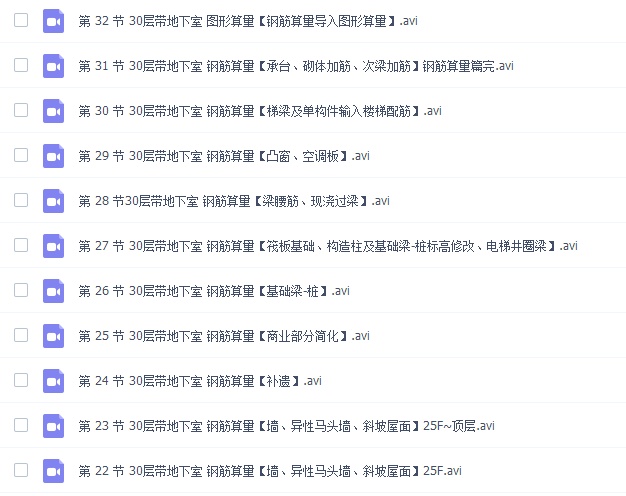Open 第 24 节 补遗 video file
The height and width of the screenshot is (496, 626).
click(199, 381)
